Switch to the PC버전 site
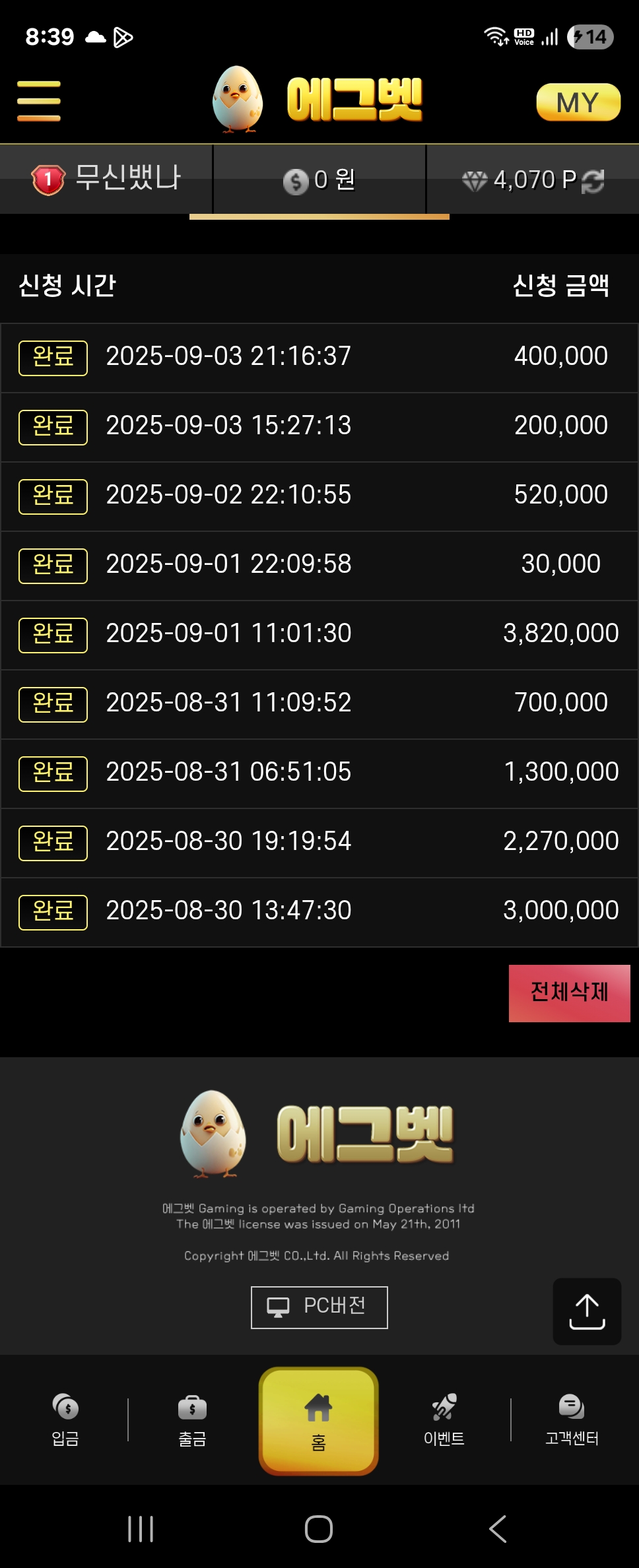The width and height of the screenshot is (639, 1568). tap(319, 1307)
